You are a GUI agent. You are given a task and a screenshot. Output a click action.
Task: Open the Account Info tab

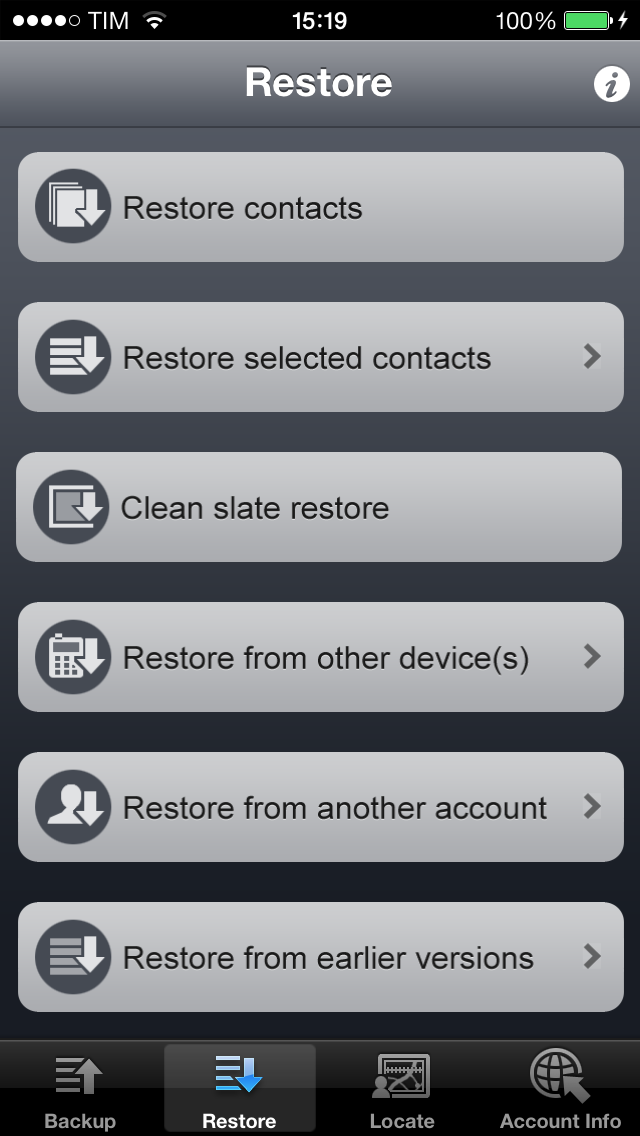click(560, 1090)
